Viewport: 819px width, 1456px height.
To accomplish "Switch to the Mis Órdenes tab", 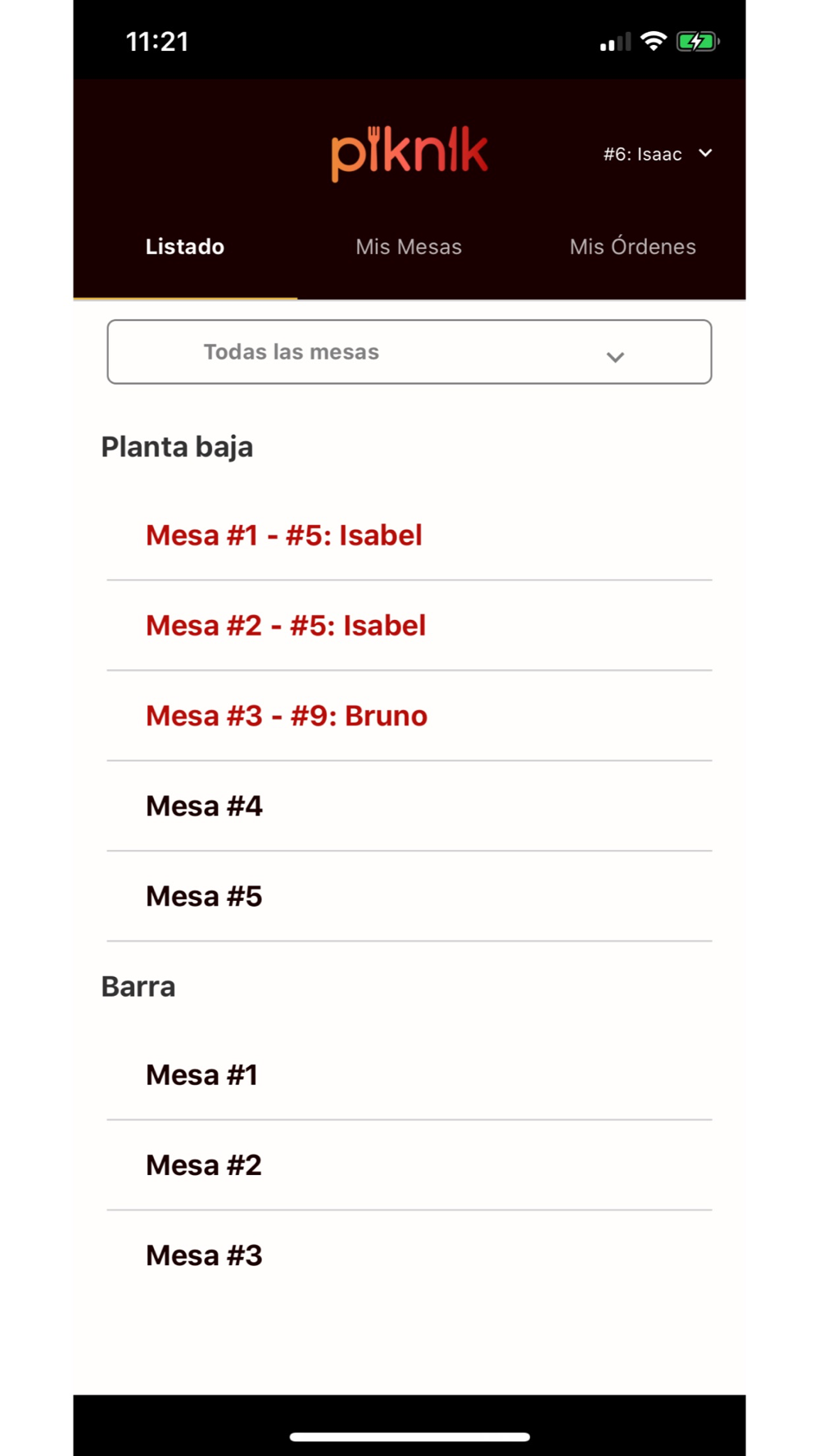I will (633, 246).
